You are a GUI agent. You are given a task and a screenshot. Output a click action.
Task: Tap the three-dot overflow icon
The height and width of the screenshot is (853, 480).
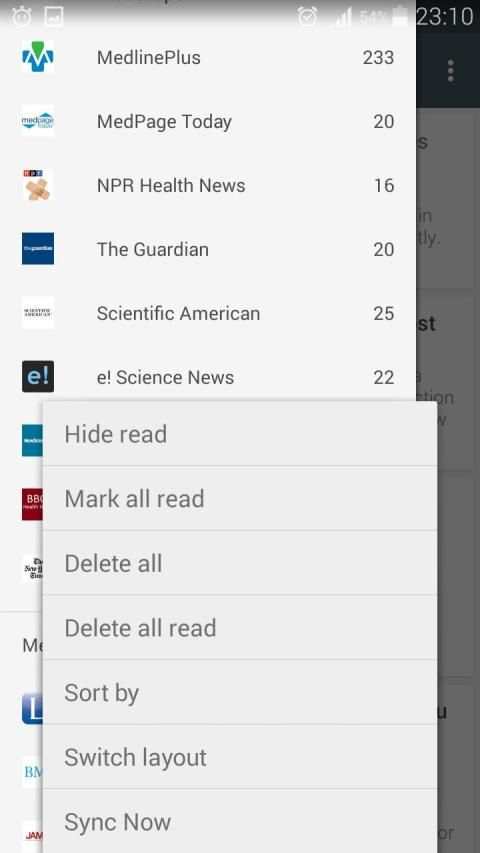pyautogui.click(x=450, y=71)
